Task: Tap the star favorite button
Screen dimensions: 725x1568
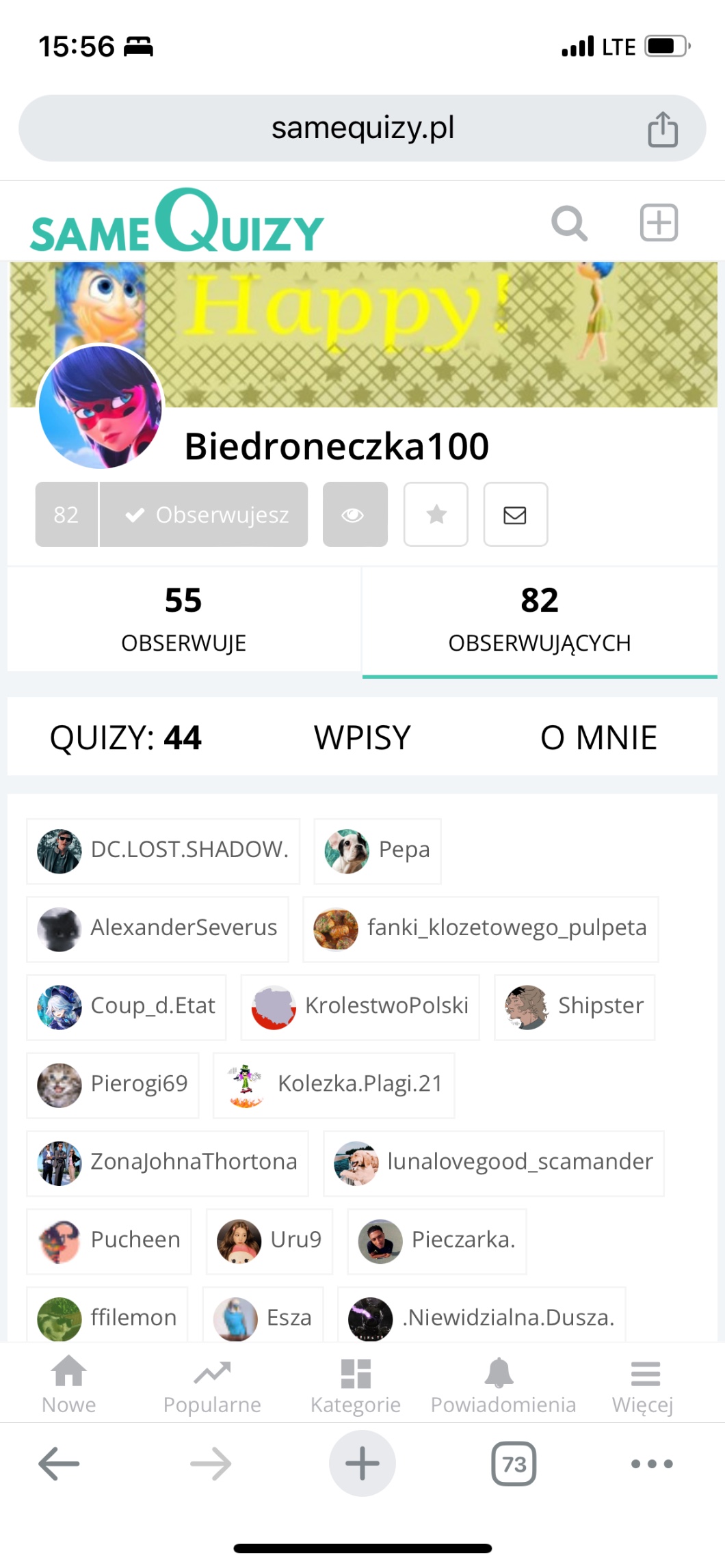Action: pos(436,515)
